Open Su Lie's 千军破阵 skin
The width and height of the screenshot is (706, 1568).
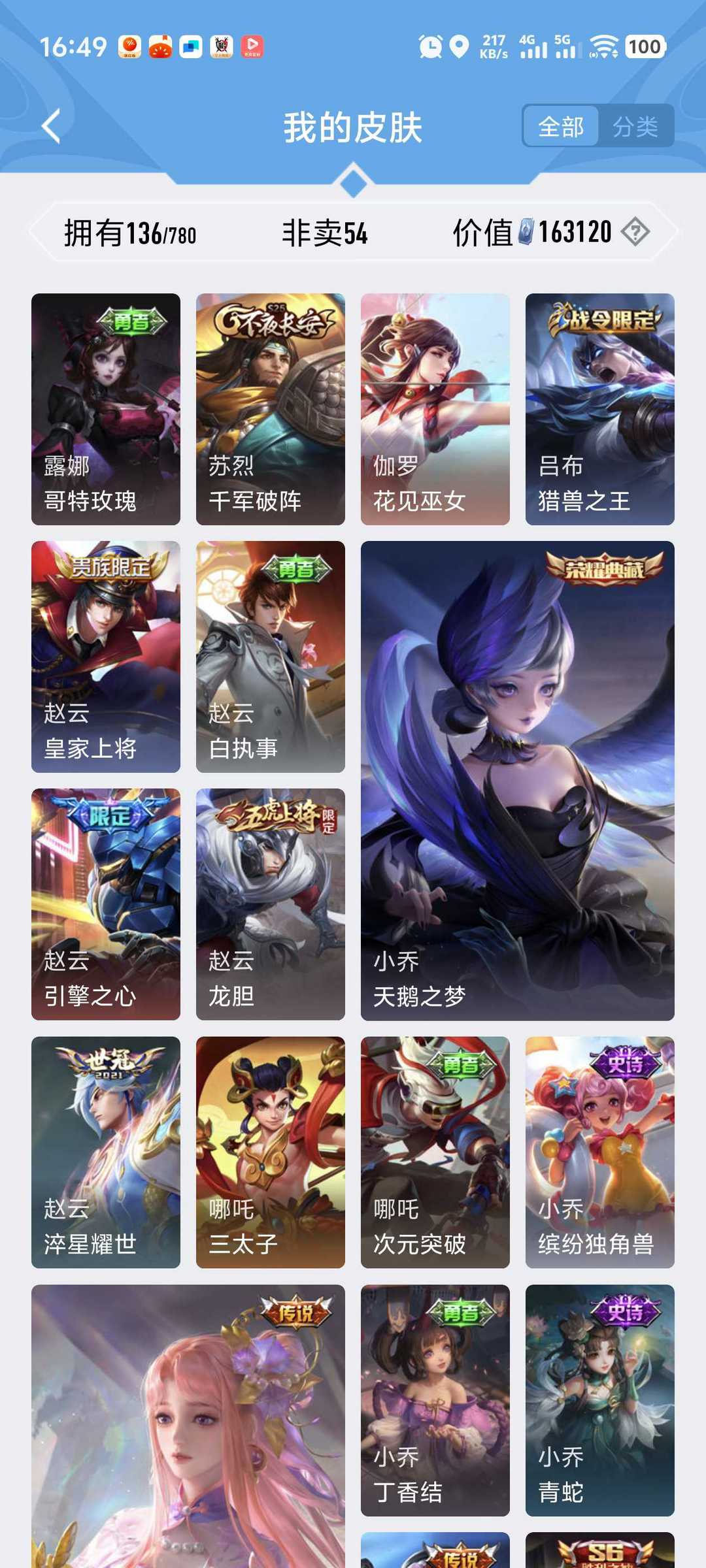click(271, 408)
